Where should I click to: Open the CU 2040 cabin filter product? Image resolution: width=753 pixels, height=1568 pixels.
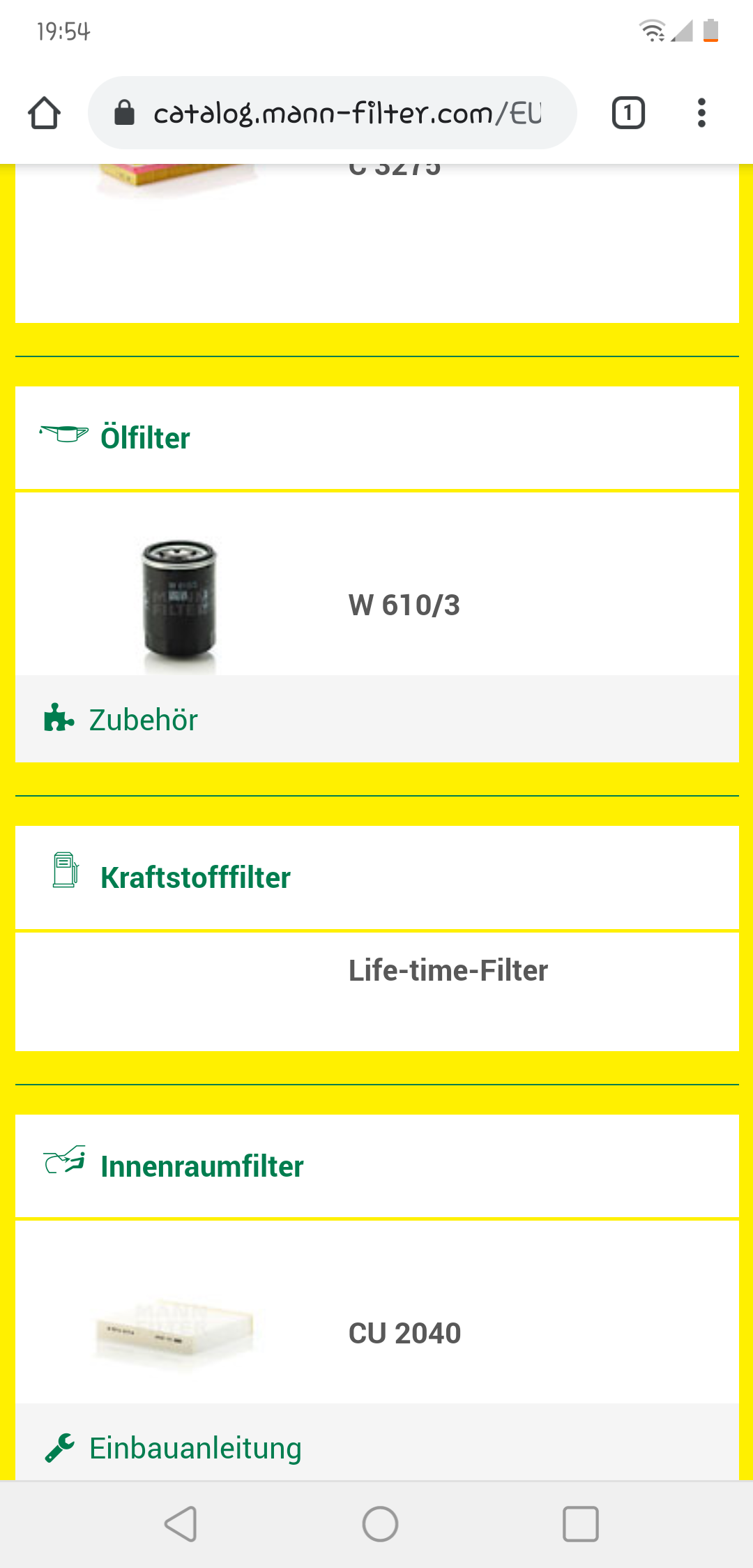point(404,1333)
